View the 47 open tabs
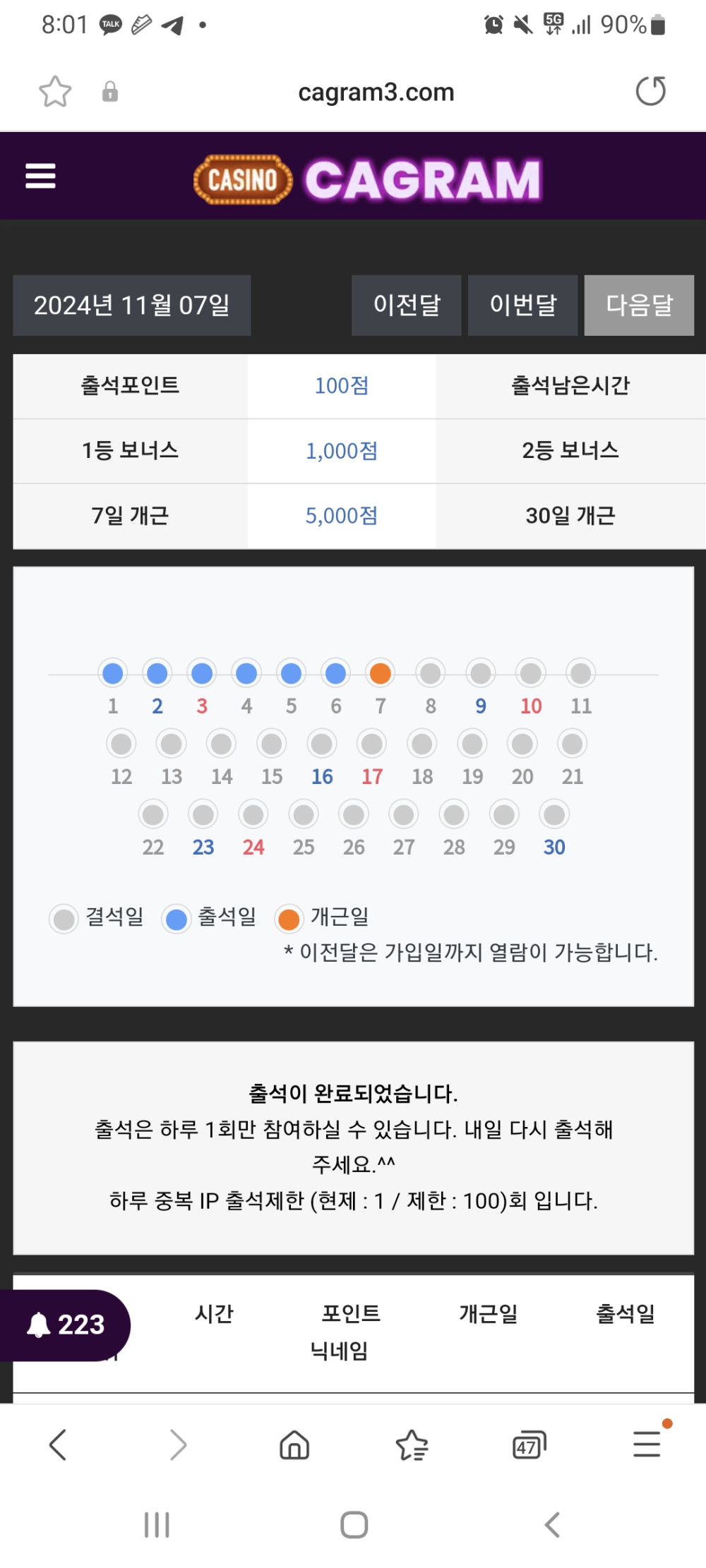Screen dimensions: 706x1568 tap(529, 1445)
